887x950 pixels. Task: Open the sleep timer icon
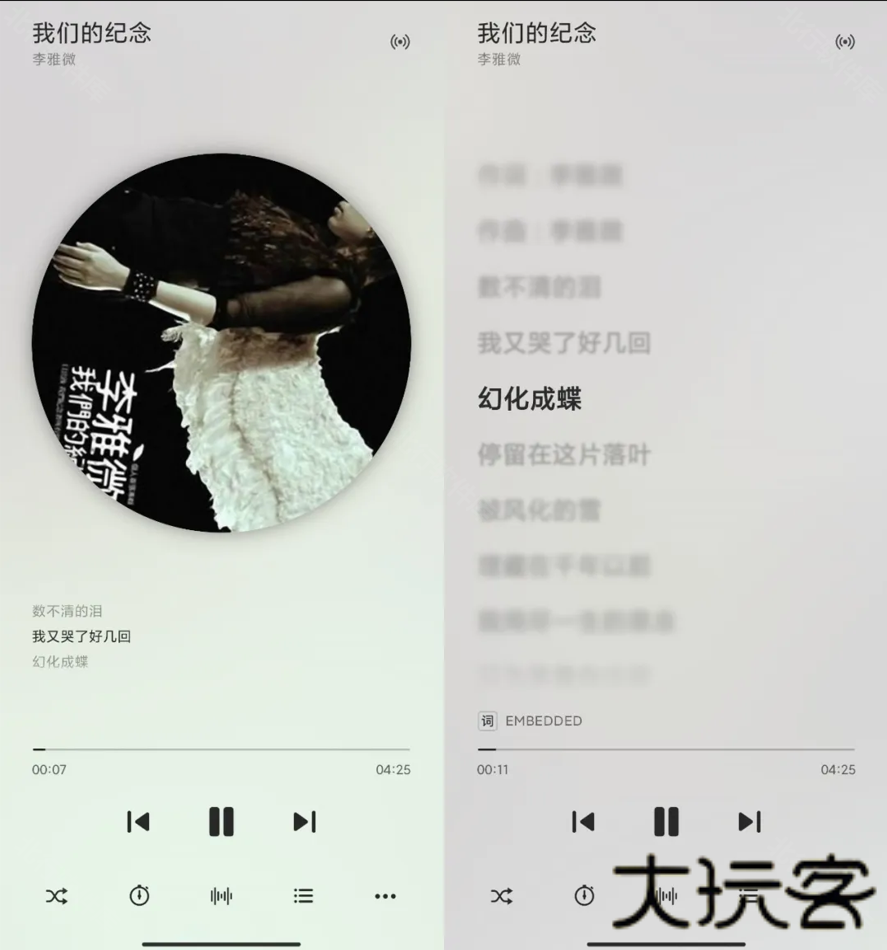(139, 896)
